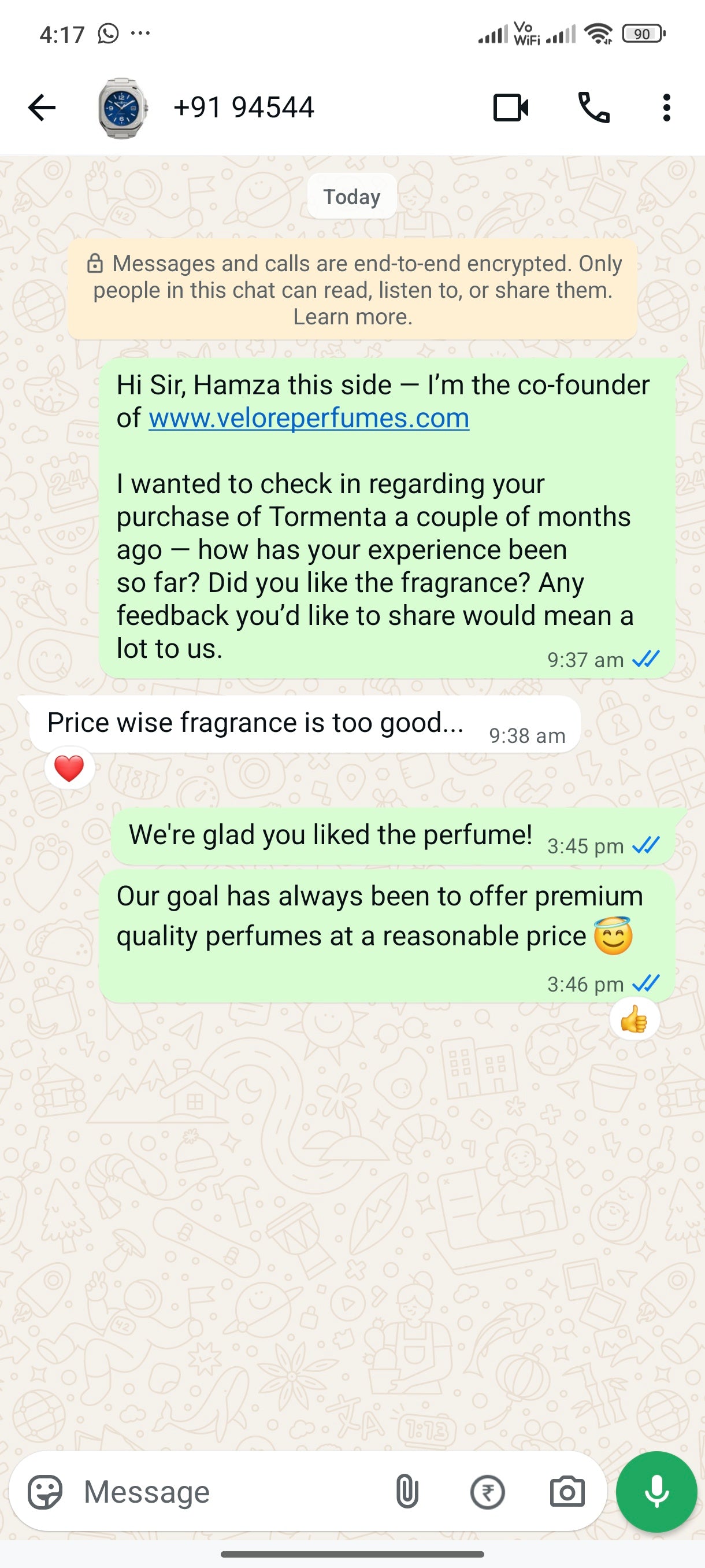Viewport: 705px width, 1568px height.
Task: View the heart reaction on the fragrance message
Action: pyautogui.click(x=69, y=768)
